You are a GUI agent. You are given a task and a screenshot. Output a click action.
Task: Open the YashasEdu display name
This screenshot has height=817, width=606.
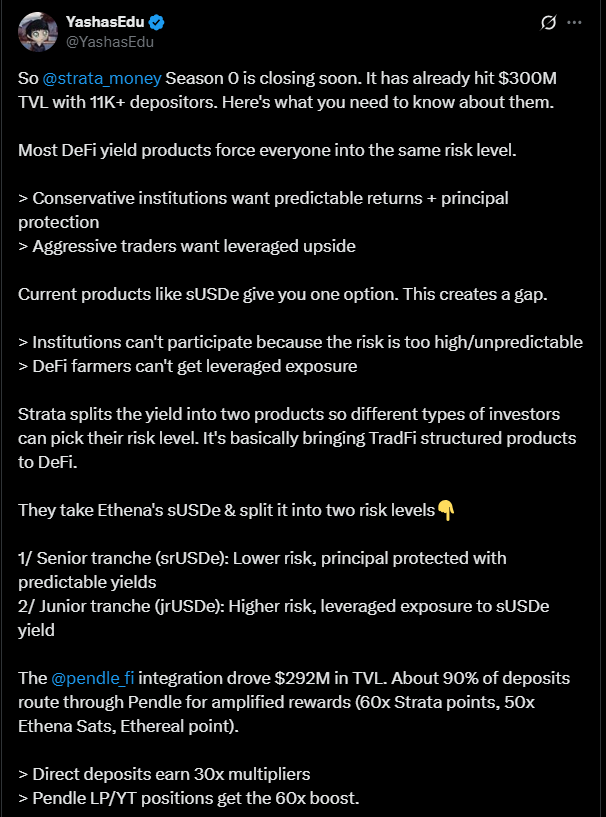click(x=104, y=22)
